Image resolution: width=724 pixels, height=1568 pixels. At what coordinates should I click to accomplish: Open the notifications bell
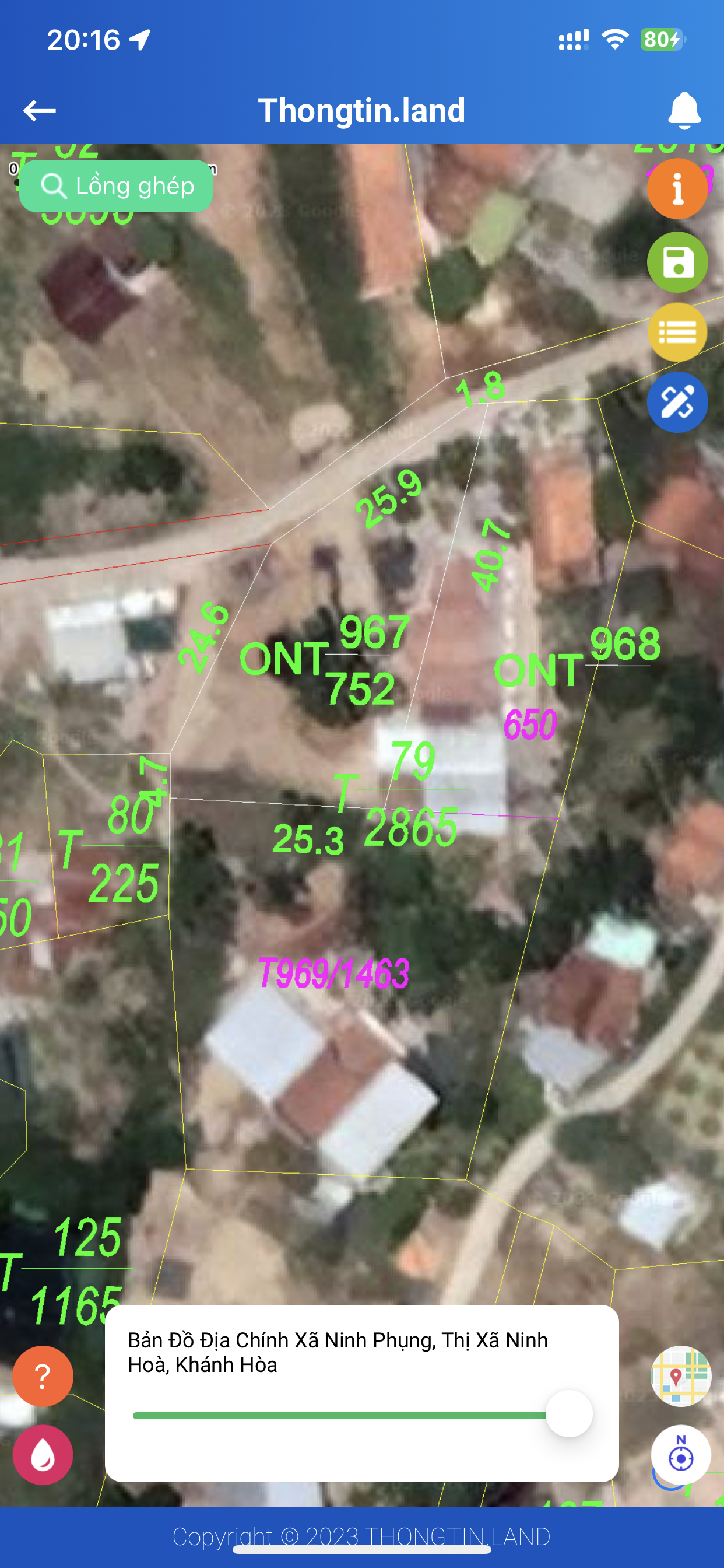(x=684, y=111)
